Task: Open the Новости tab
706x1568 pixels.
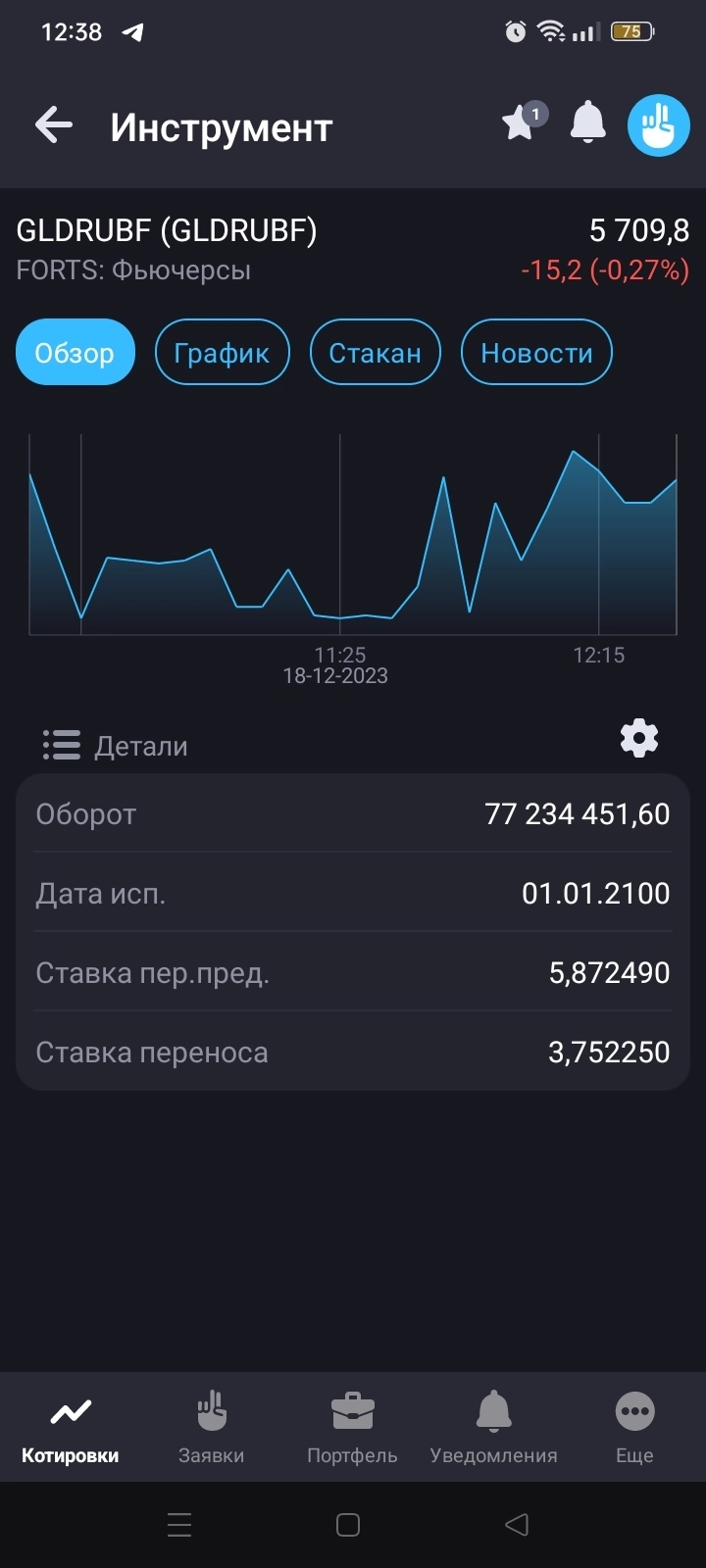Action: (x=536, y=353)
